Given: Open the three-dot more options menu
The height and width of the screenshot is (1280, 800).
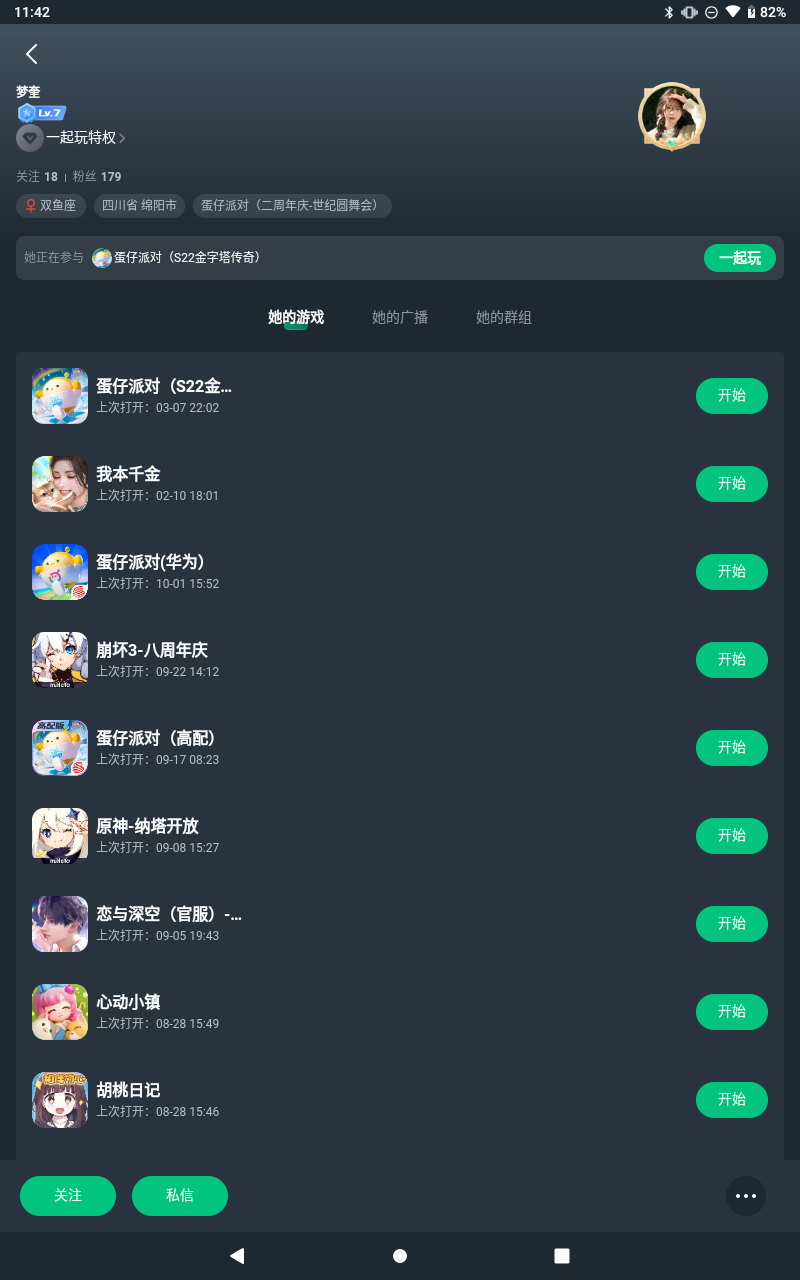Looking at the screenshot, I should (x=745, y=1196).
